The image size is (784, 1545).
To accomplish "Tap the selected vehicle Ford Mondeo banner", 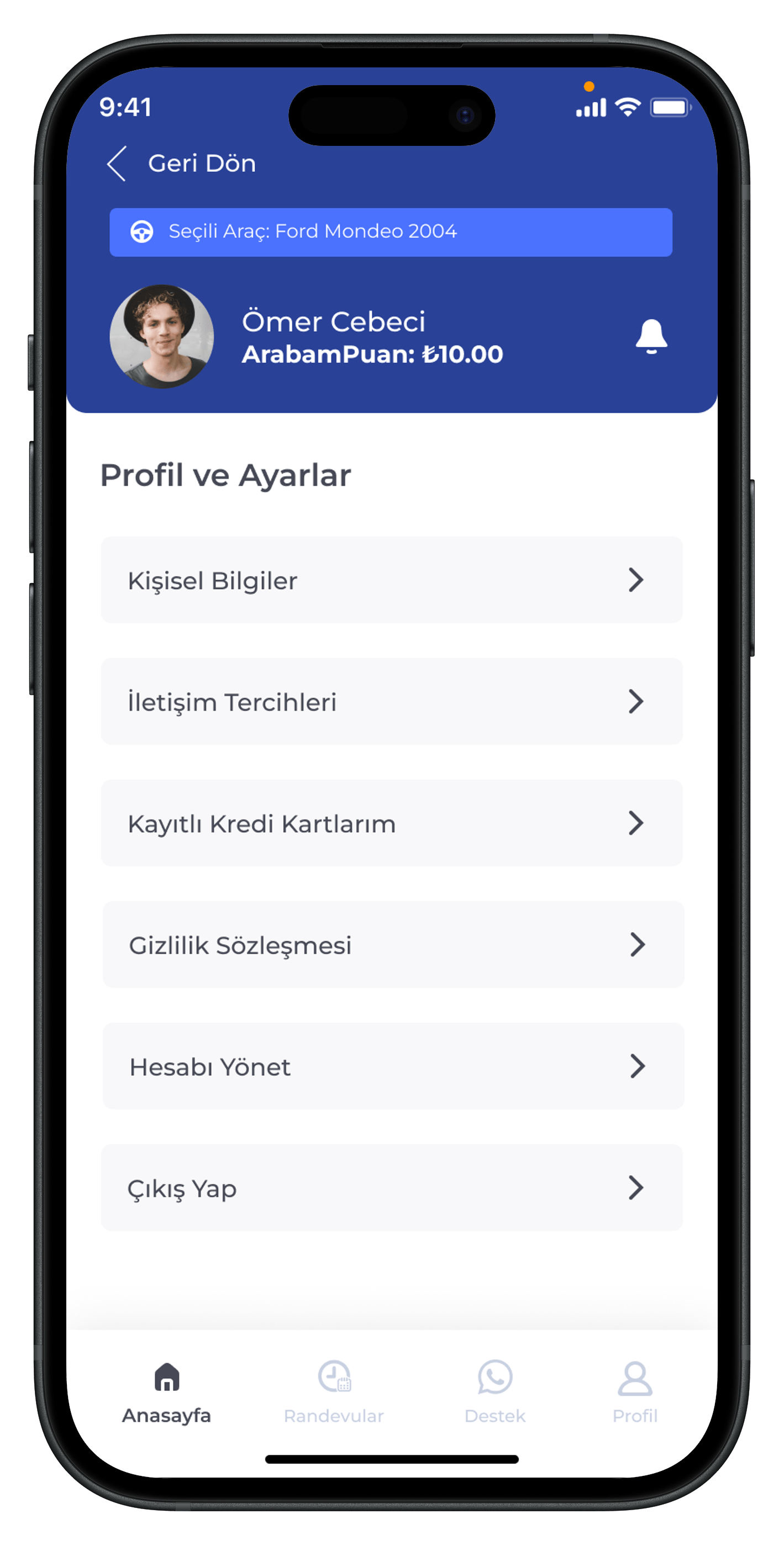I will 391,232.
